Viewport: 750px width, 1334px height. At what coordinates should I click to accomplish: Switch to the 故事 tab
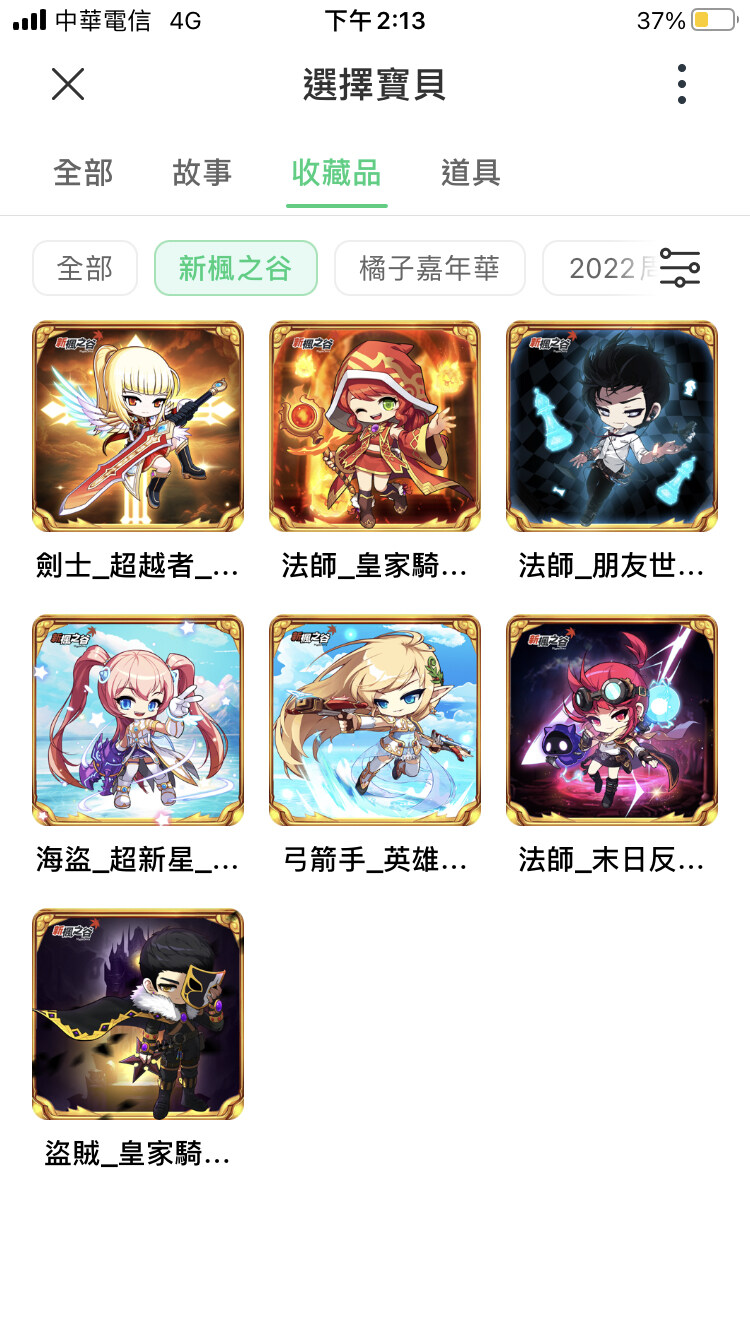[202, 173]
